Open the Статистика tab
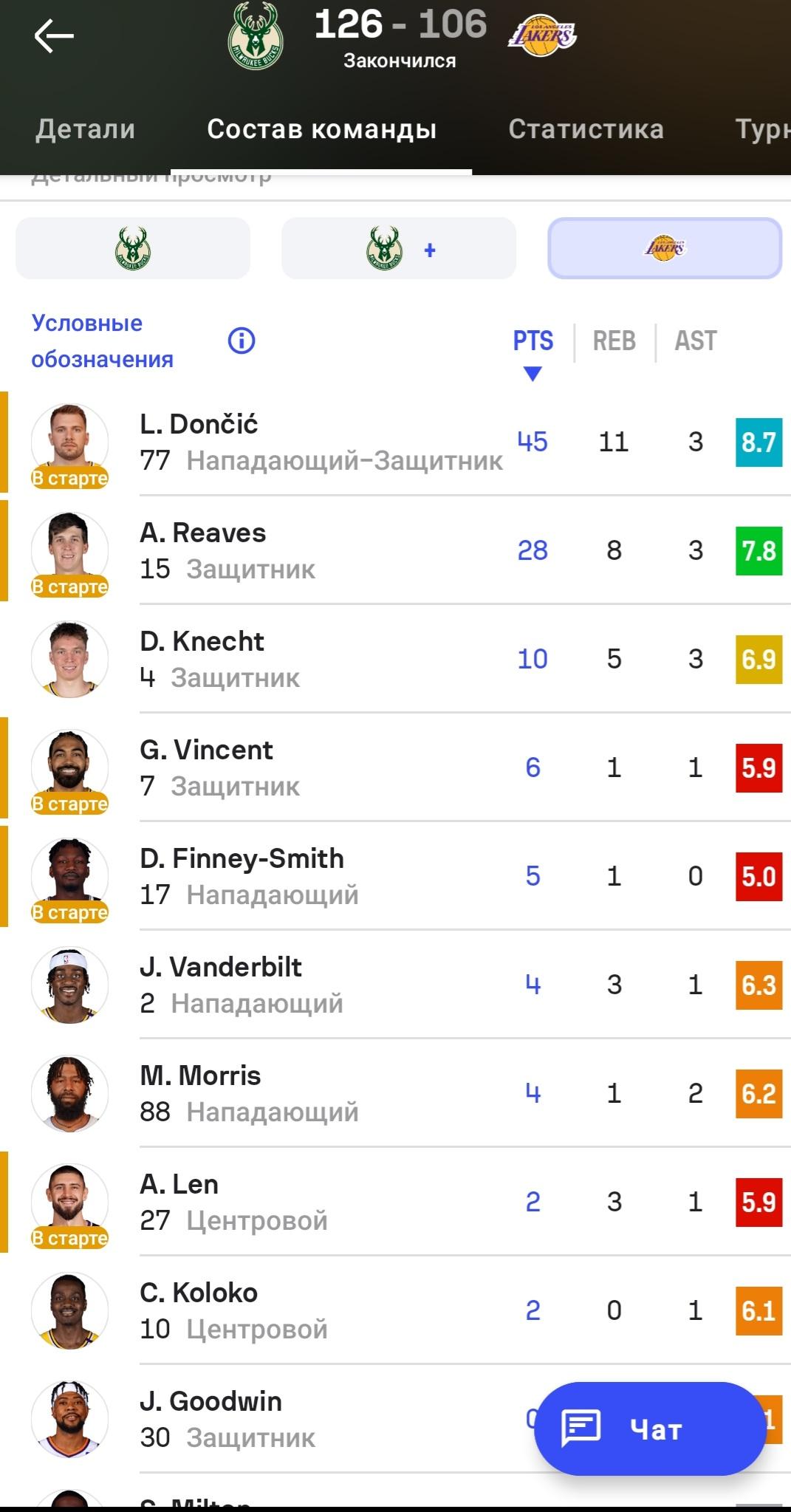Viewport: 791px width, 1512px height. (586, 129)
